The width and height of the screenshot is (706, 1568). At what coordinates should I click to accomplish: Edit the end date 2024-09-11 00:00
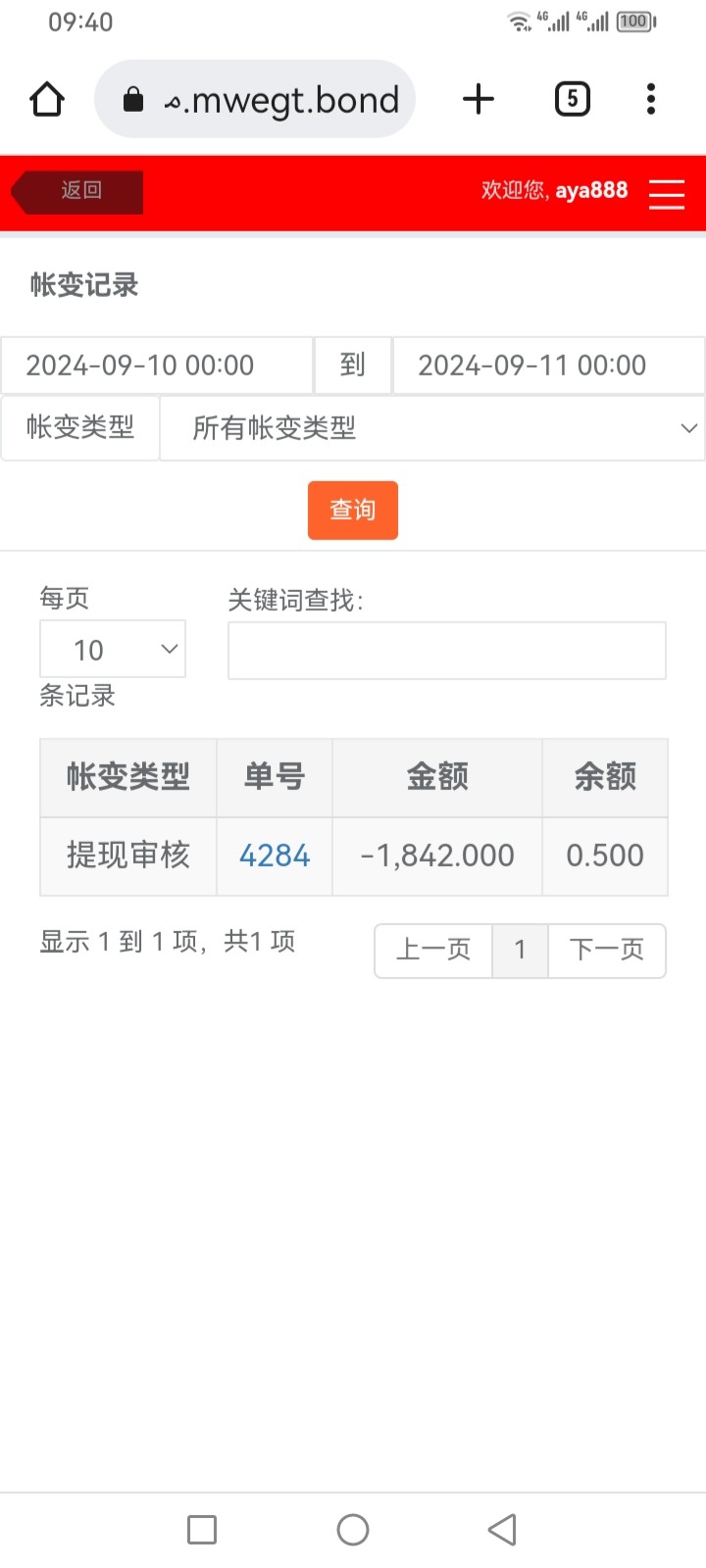(x=547, y=366)
